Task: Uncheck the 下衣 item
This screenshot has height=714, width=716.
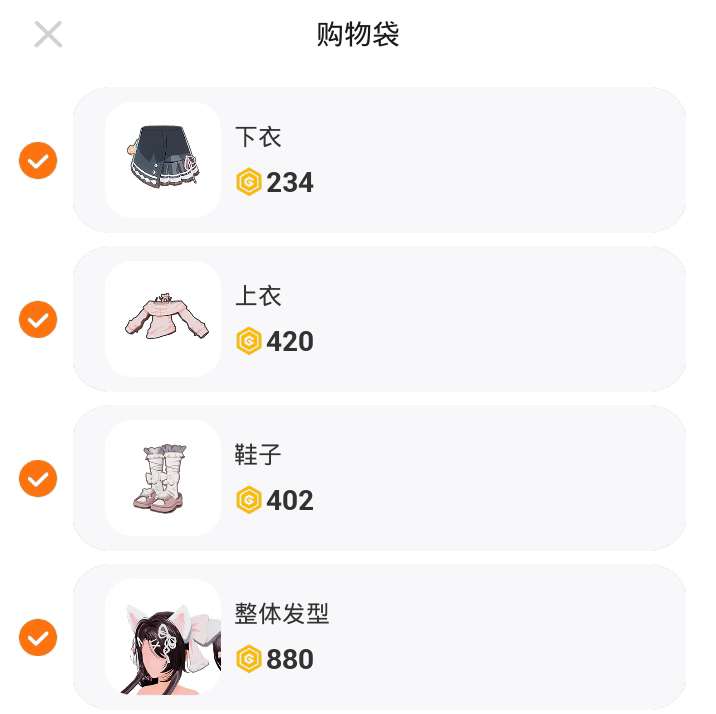Action: pyautogui.click(x=38, y=160)
